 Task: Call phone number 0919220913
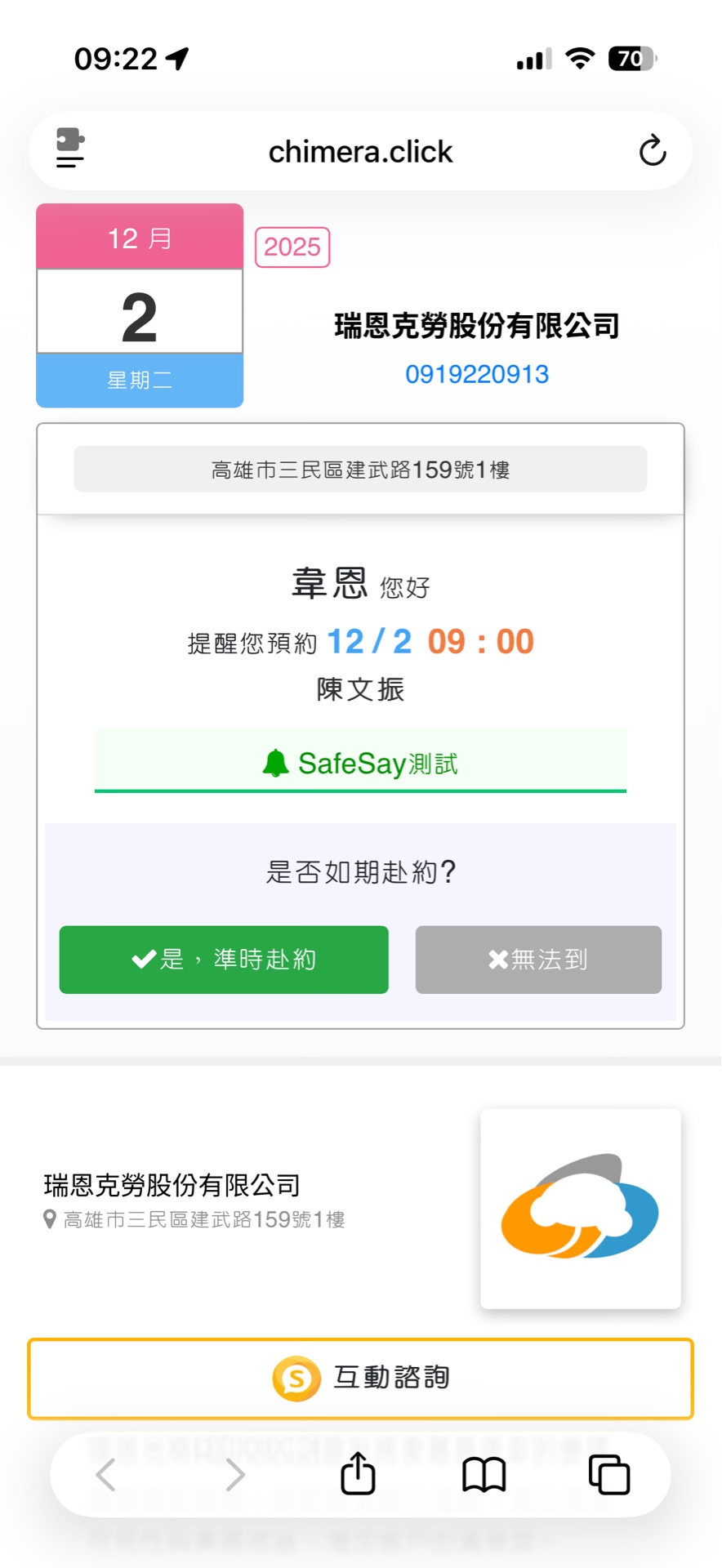point(477,374)
